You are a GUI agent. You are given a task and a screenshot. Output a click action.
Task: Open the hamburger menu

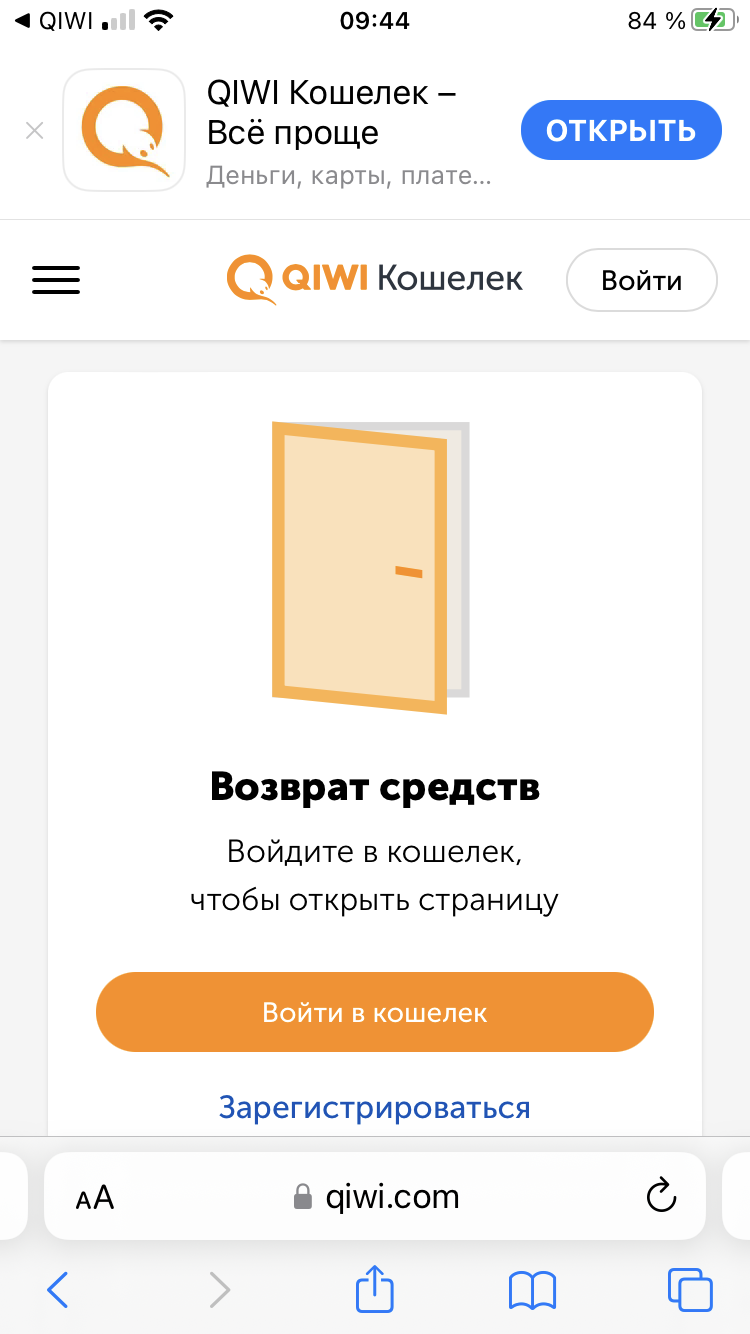[56, 280]
